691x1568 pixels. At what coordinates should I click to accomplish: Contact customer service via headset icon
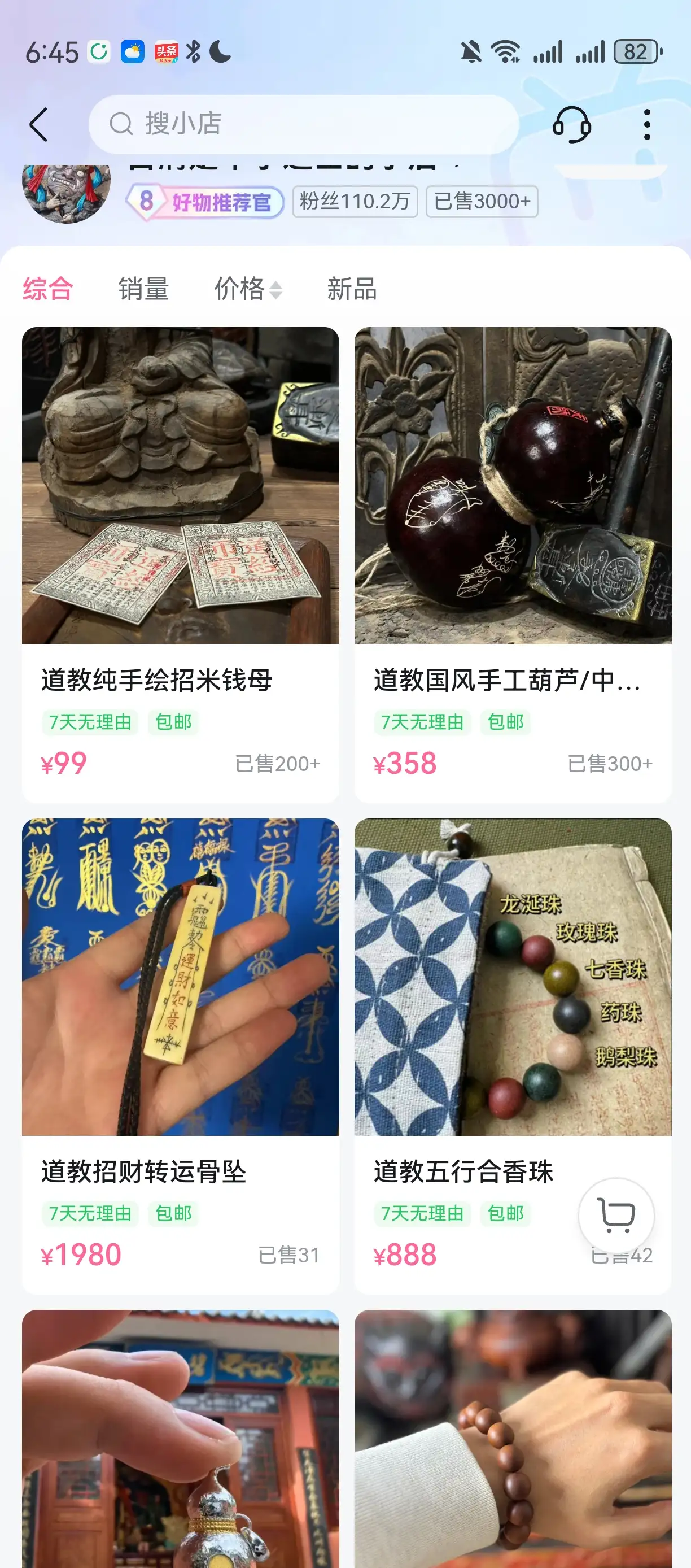(x=571, y=125)
